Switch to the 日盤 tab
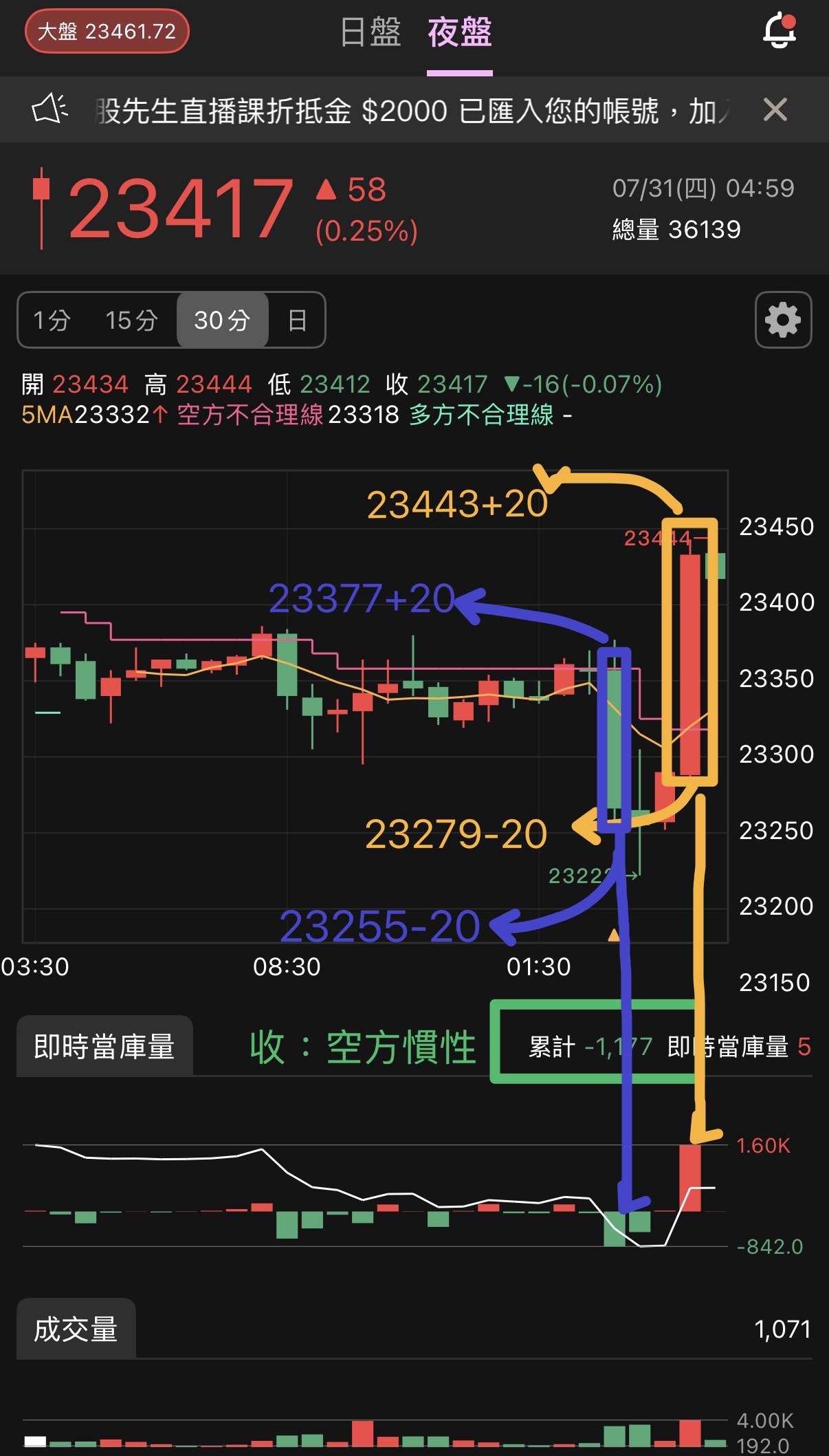Screen dimensions: 829x1456 pos(371,32)
